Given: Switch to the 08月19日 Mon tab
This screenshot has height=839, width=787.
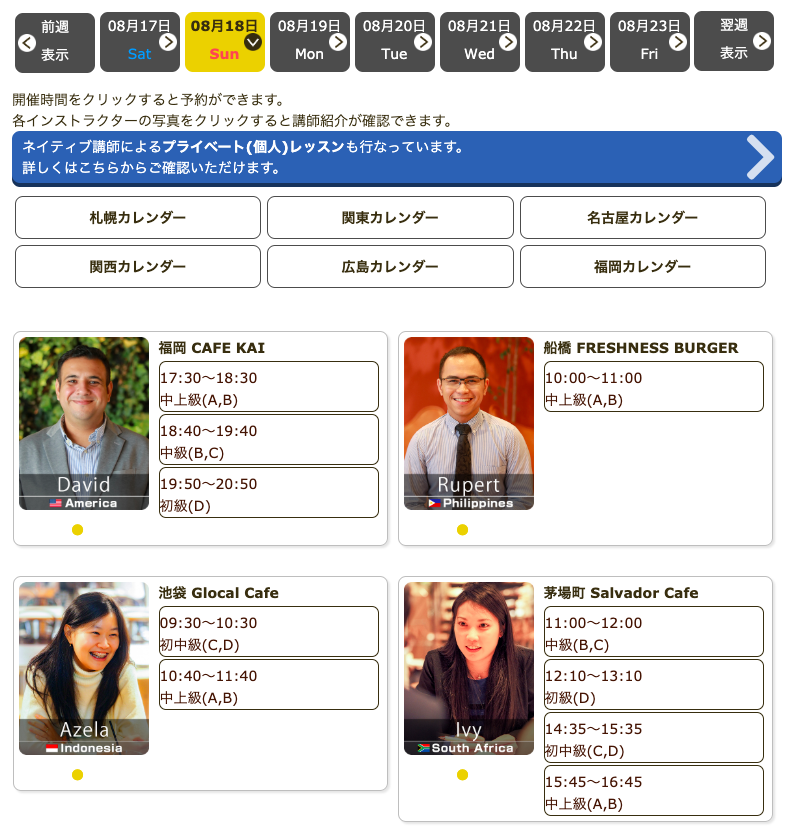Looking at the screenshot, I should (310, 42).
